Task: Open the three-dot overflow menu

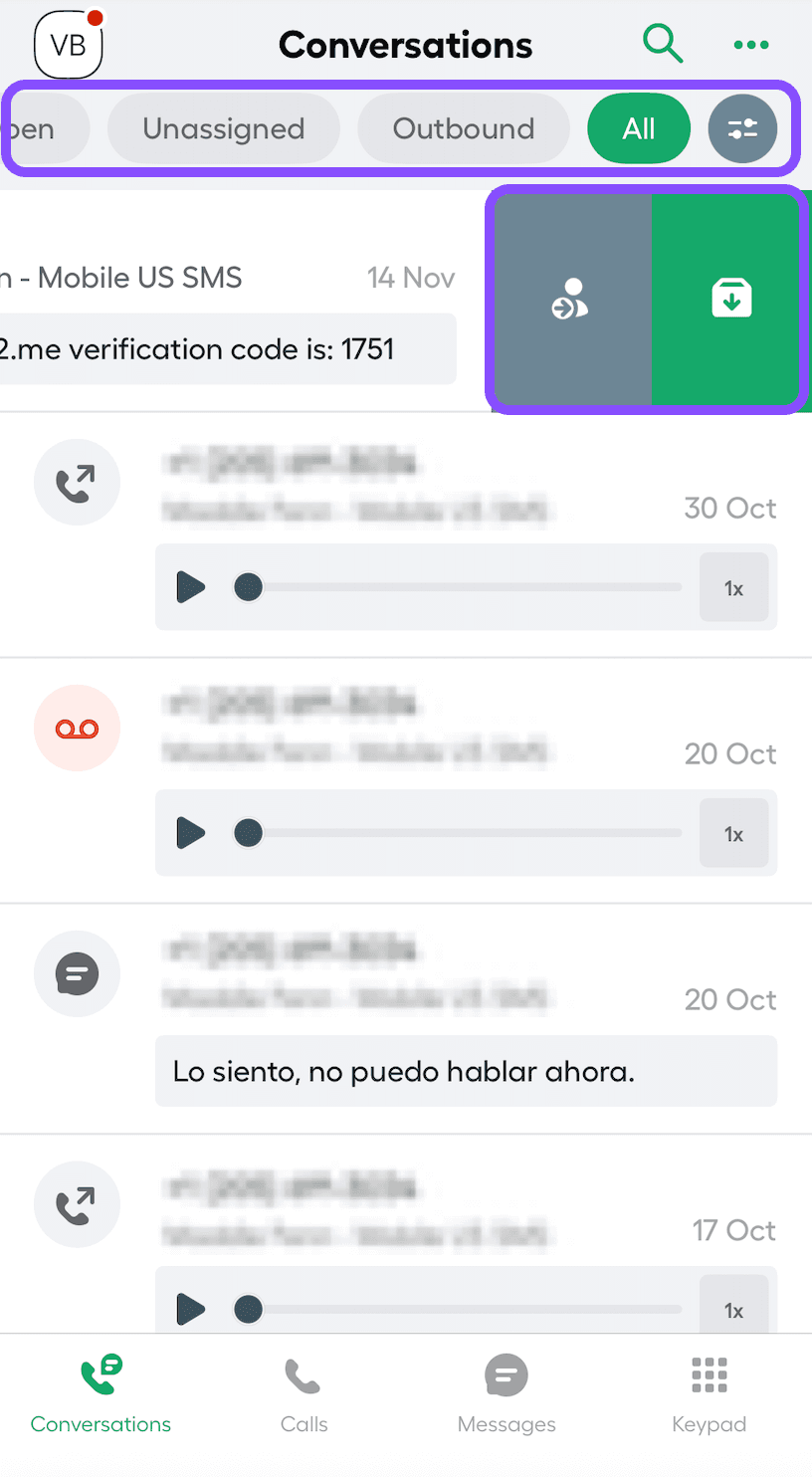Action: 751,44
